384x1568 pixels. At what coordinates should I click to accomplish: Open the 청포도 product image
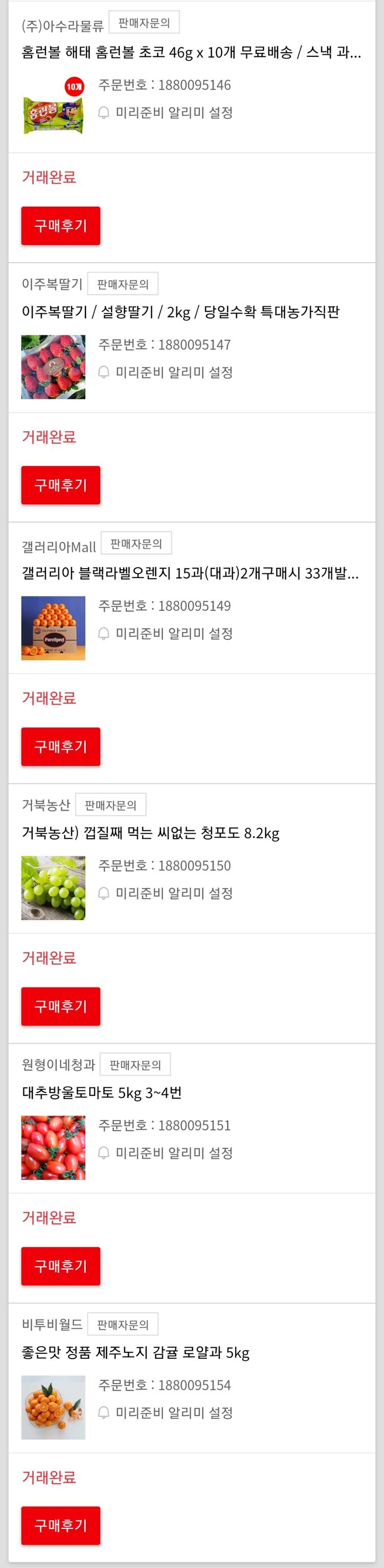[54, 888]
